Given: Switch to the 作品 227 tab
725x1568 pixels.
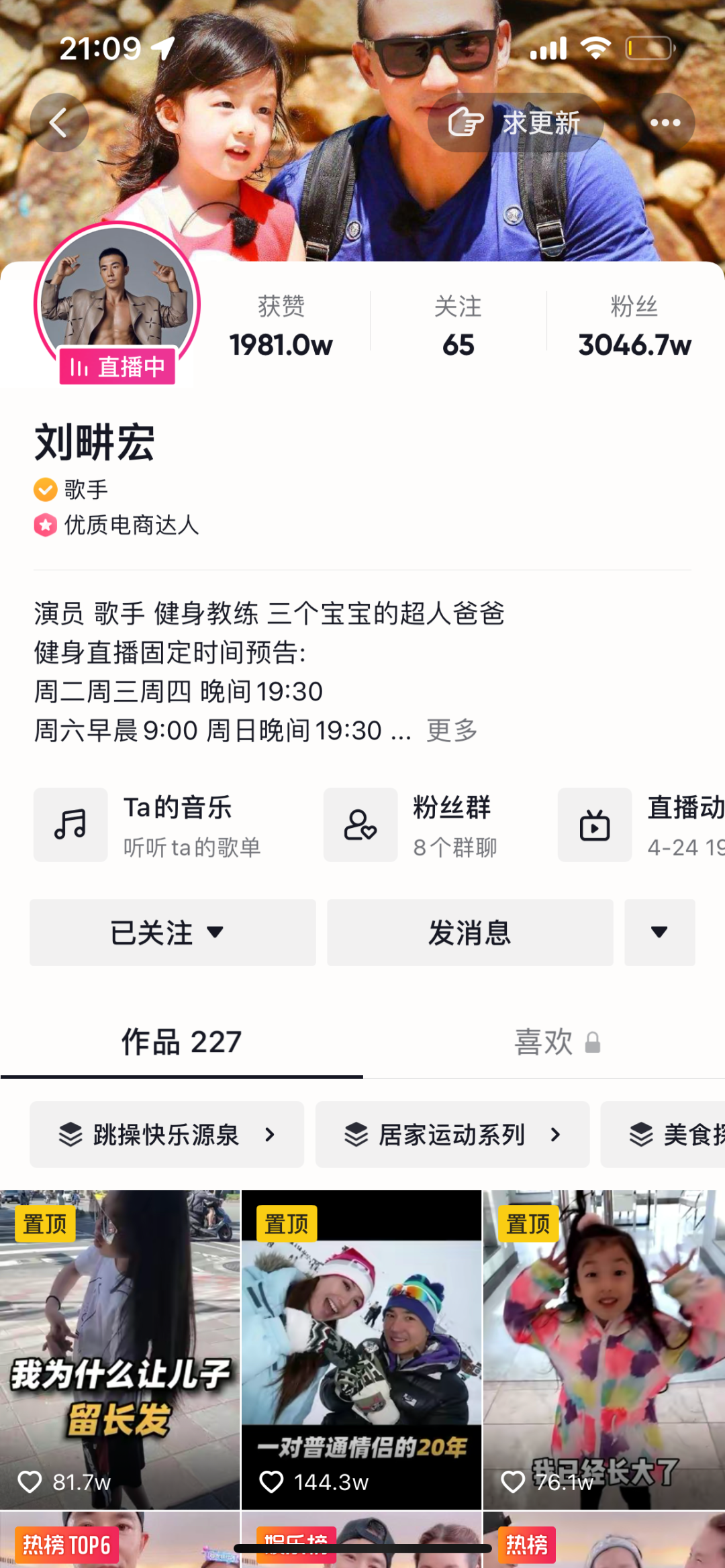Looking at the screenshot, I should click(181, 1042).
